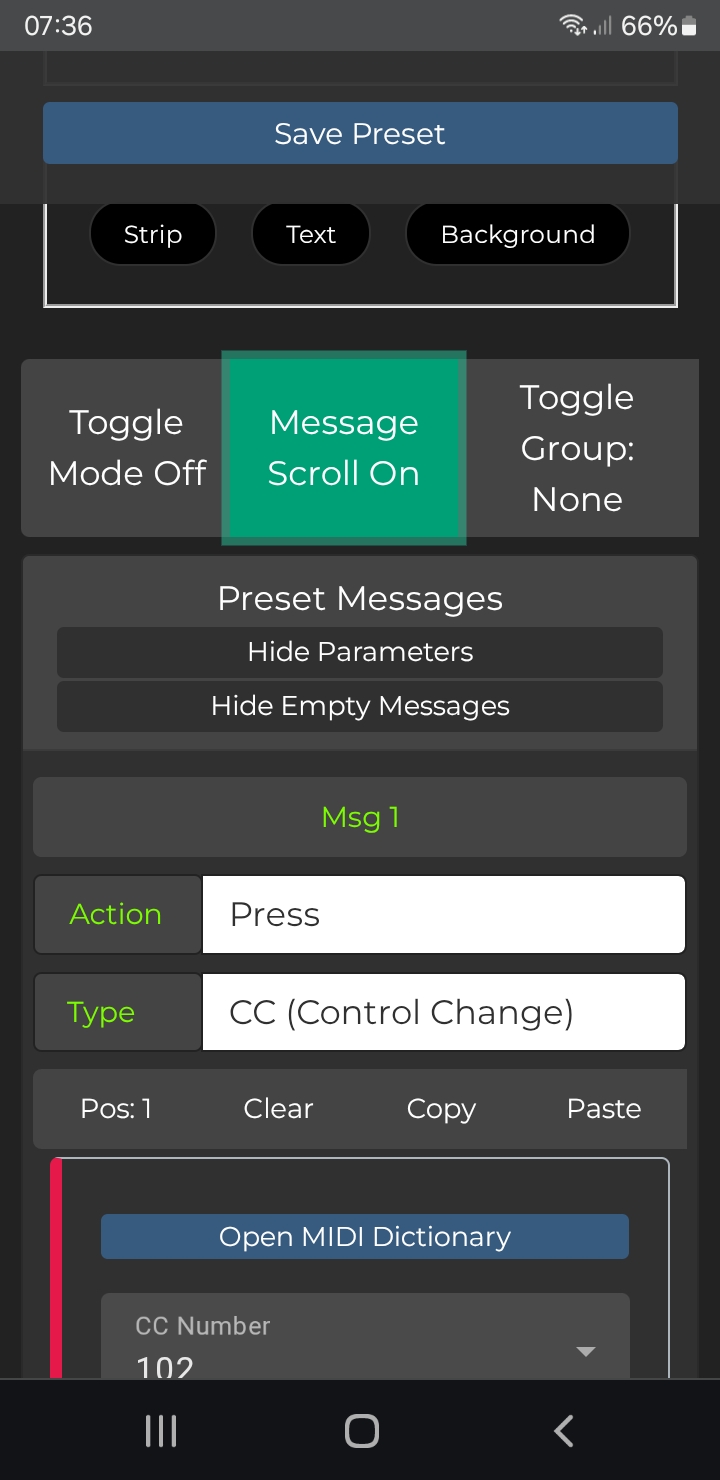Select the Strip color option
The image size is (720, 1480).
pyautogui.click(x=153, y=234)
